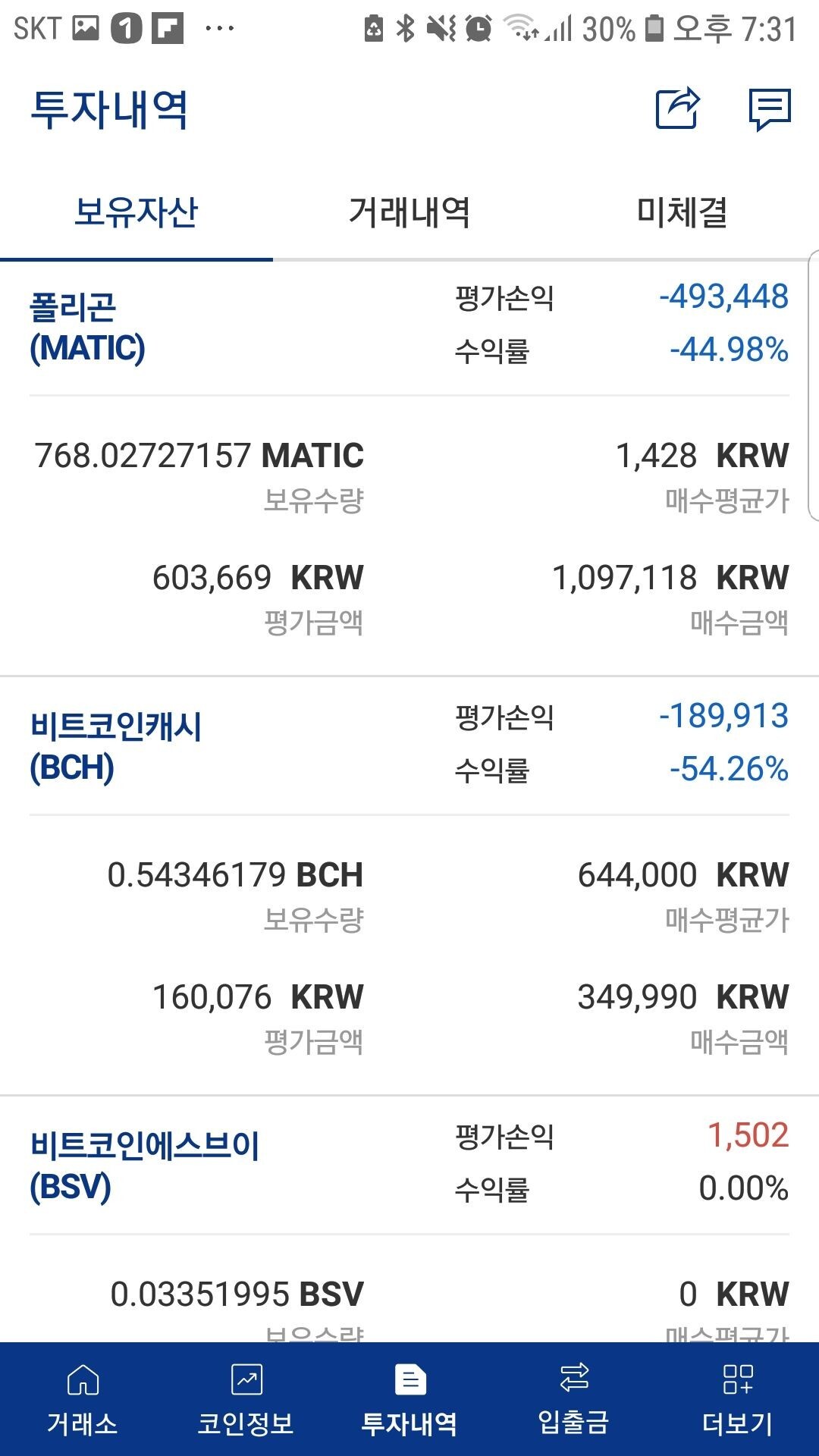
Task: Open the 코인정보 tab
Action: pyautogui.click(x=246, y=1400)
